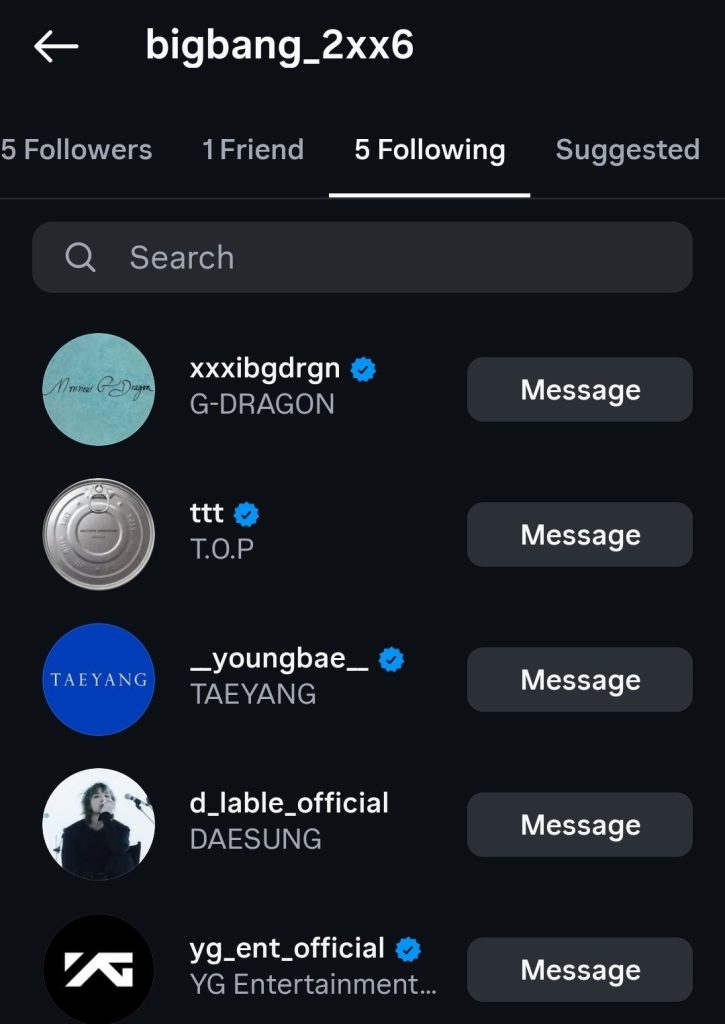The image size is (725, 1024).
Task: Open ttt T.O.P profile
Action: point(222,532)
